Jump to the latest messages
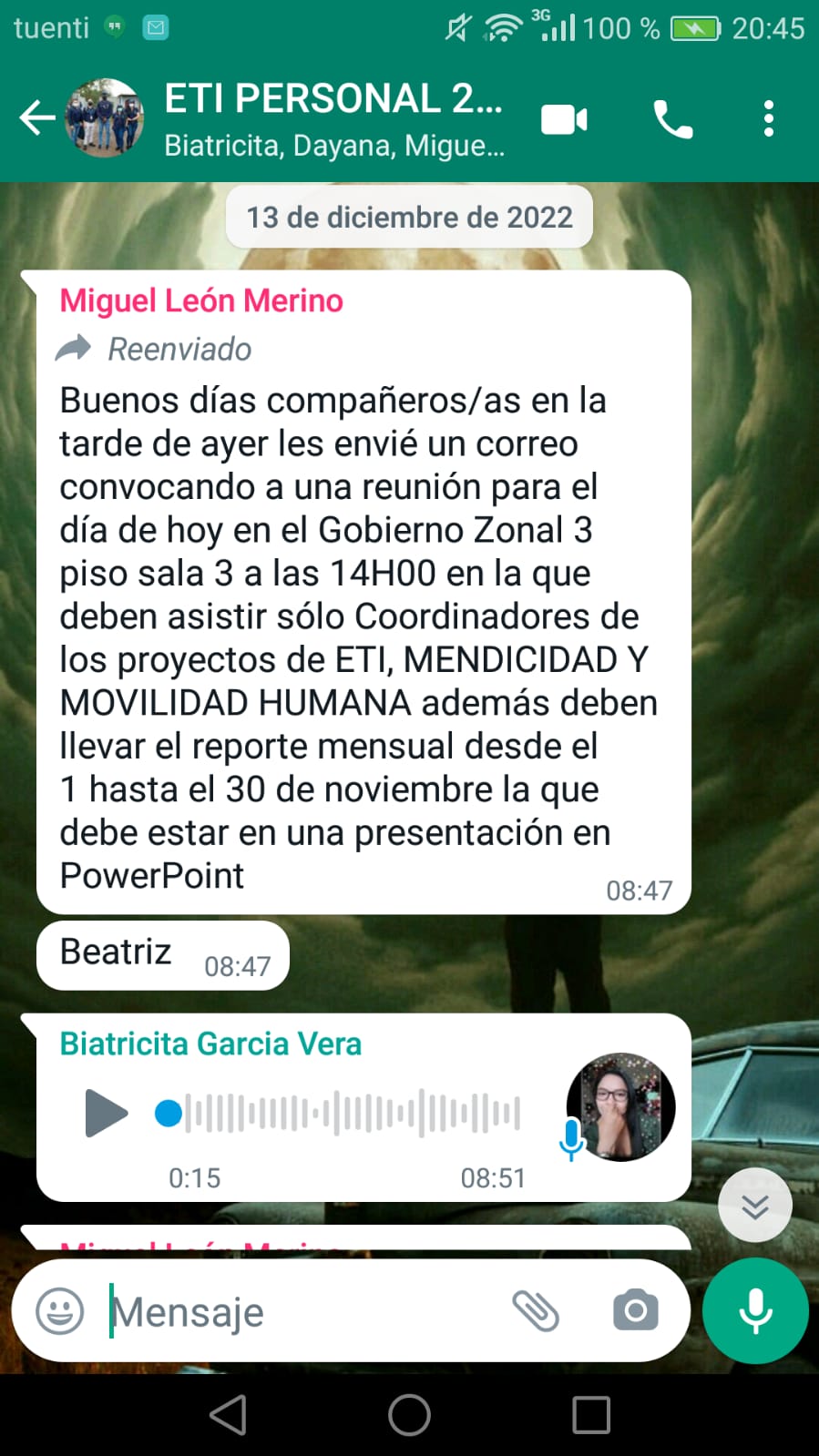Viewport: 819px width, 1456px height. 754,1206
